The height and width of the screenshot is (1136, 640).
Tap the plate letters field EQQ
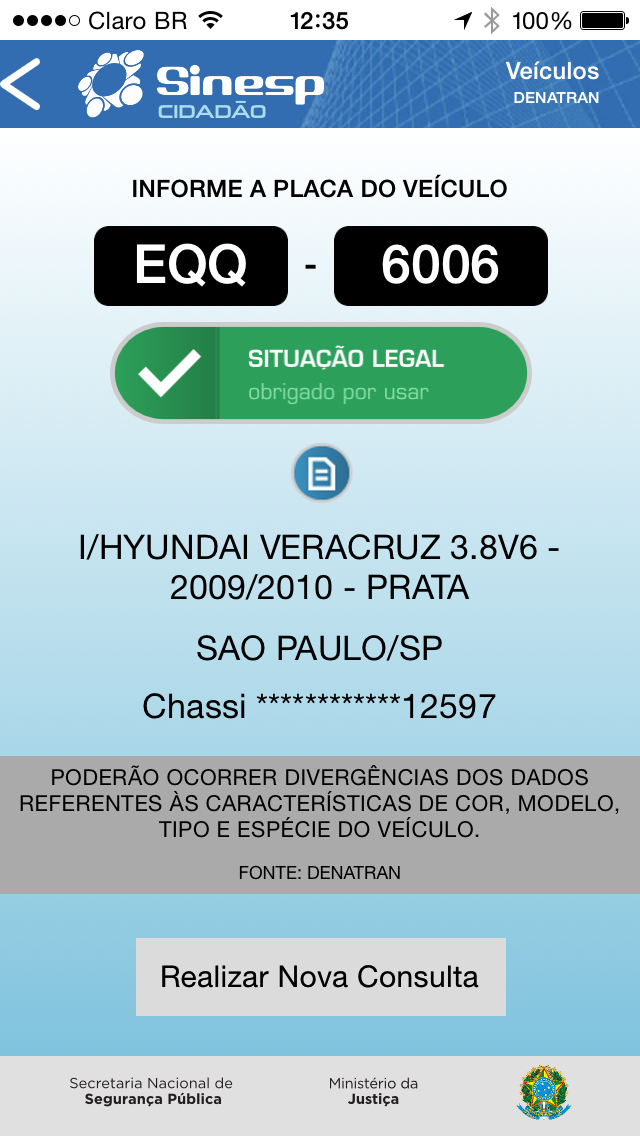point(191,266)
